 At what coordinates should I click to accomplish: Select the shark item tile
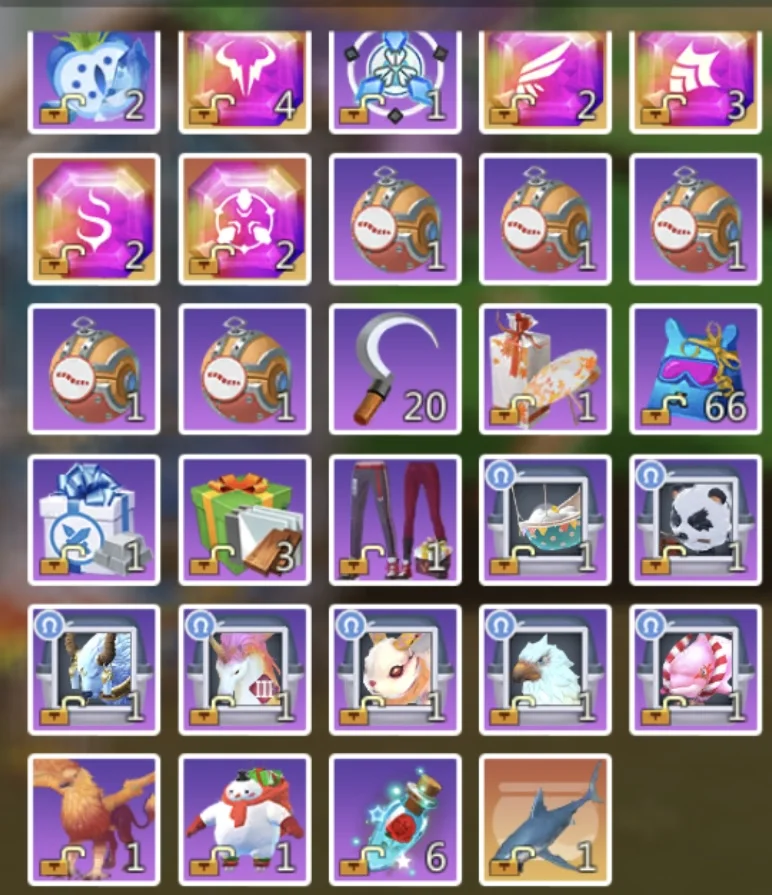click(545, 819)
